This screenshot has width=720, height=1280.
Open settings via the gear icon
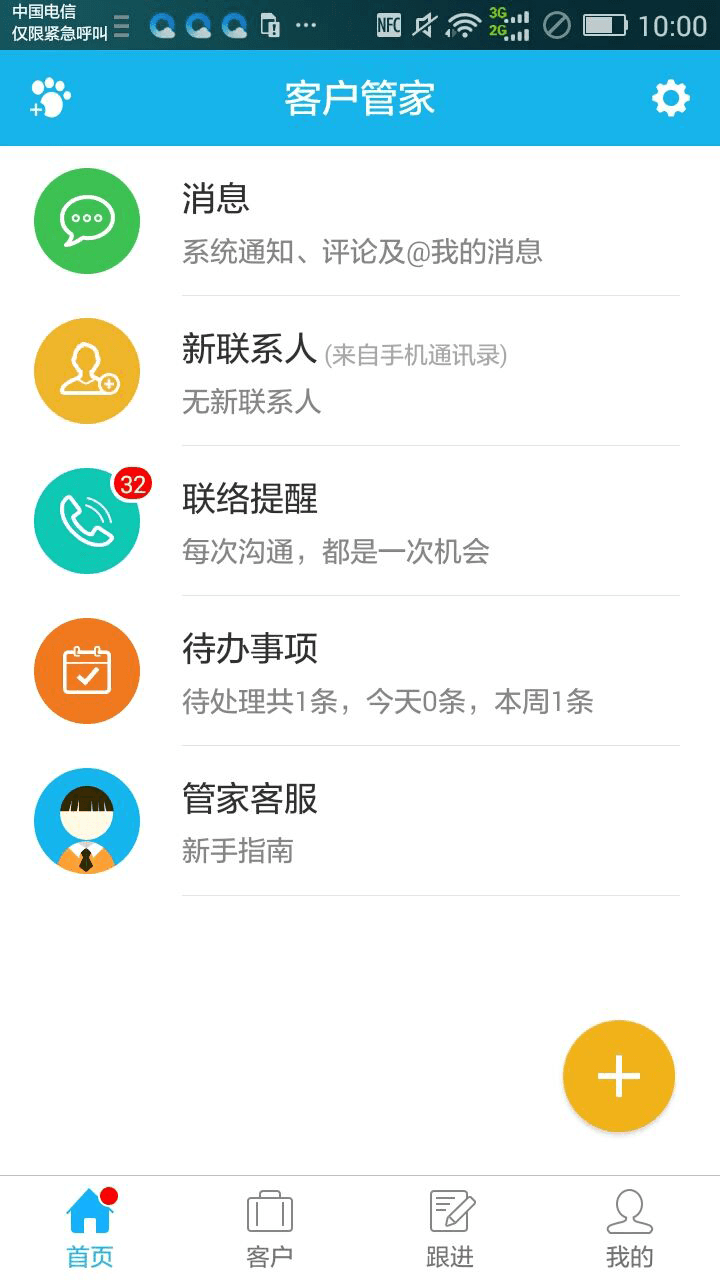click(670, 97)
